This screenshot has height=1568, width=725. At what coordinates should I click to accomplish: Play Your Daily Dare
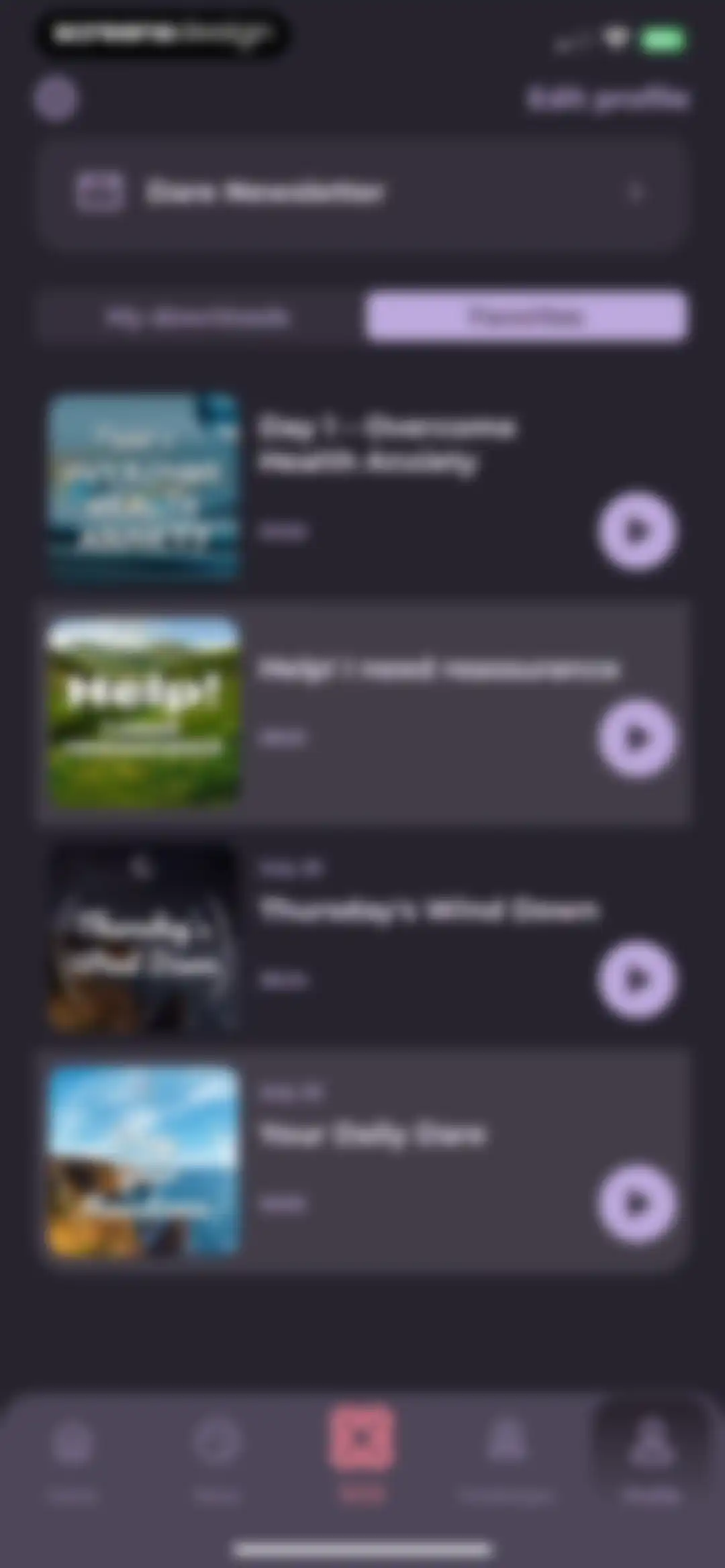click(636, 1204)
